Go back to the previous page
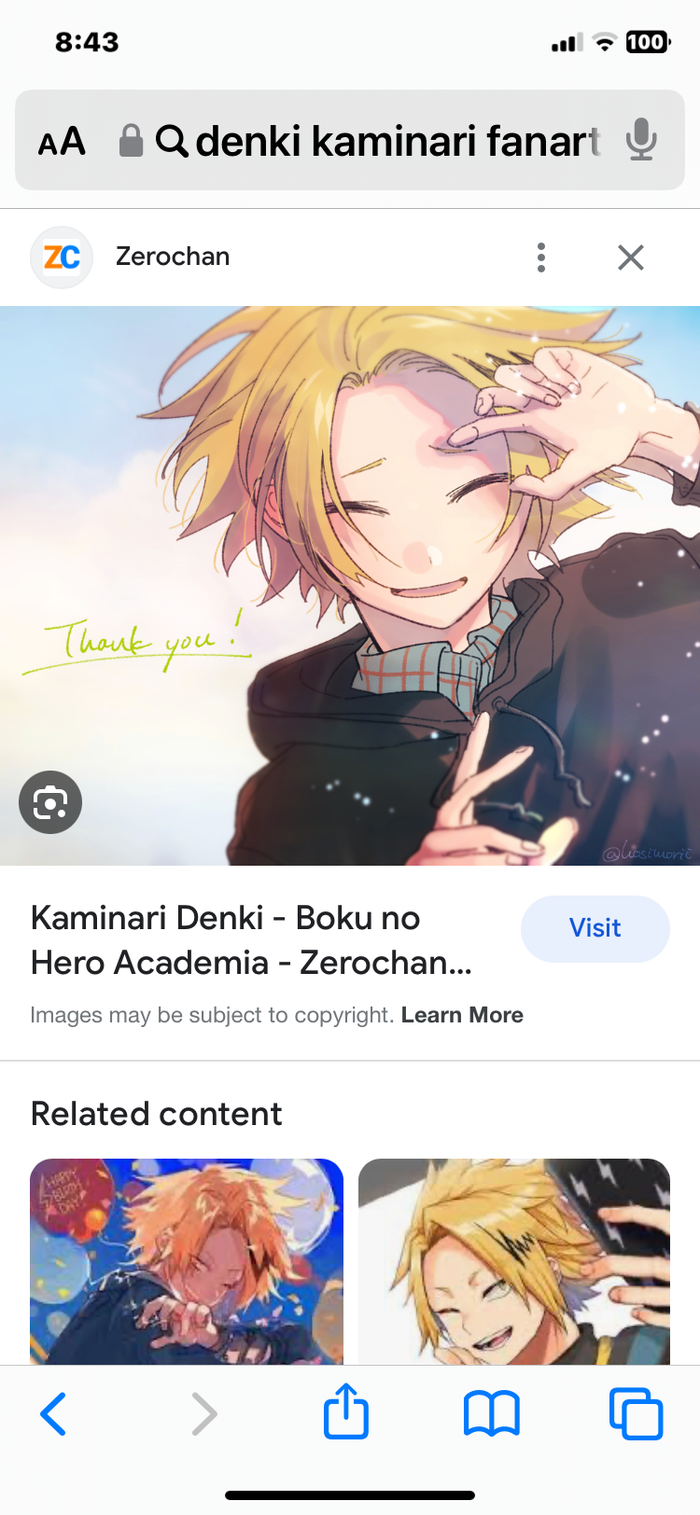Viewport: 700px width, 1515px height. click(x=53, y=1415)
